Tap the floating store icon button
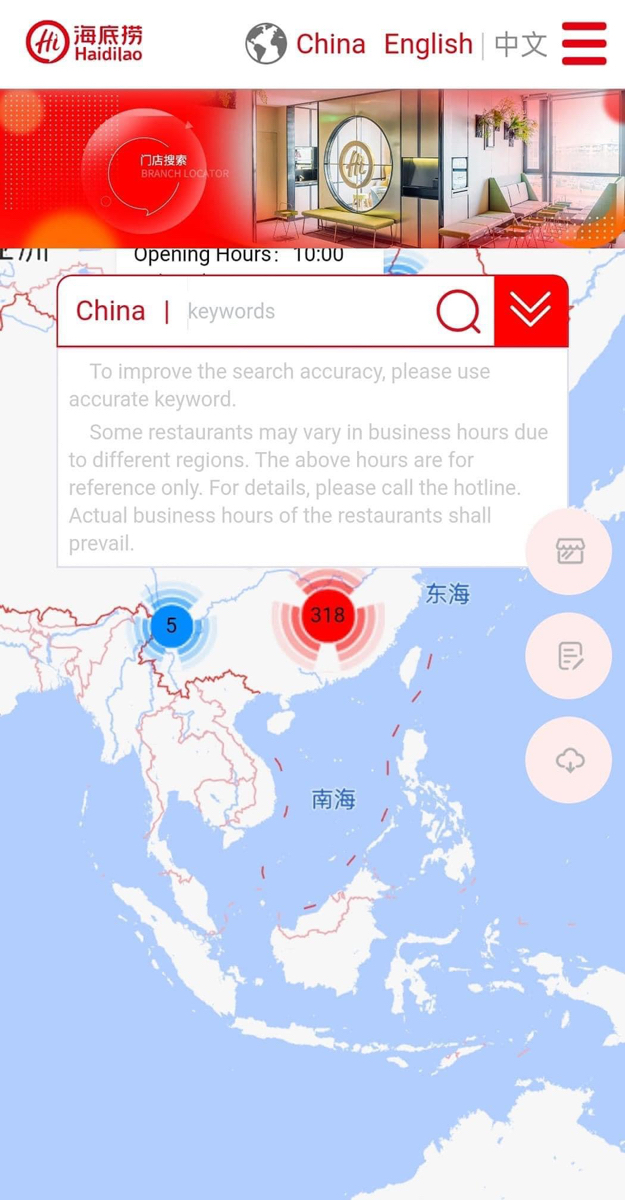Viewport: 625px width, 1200px height. (x=569, y=552)
